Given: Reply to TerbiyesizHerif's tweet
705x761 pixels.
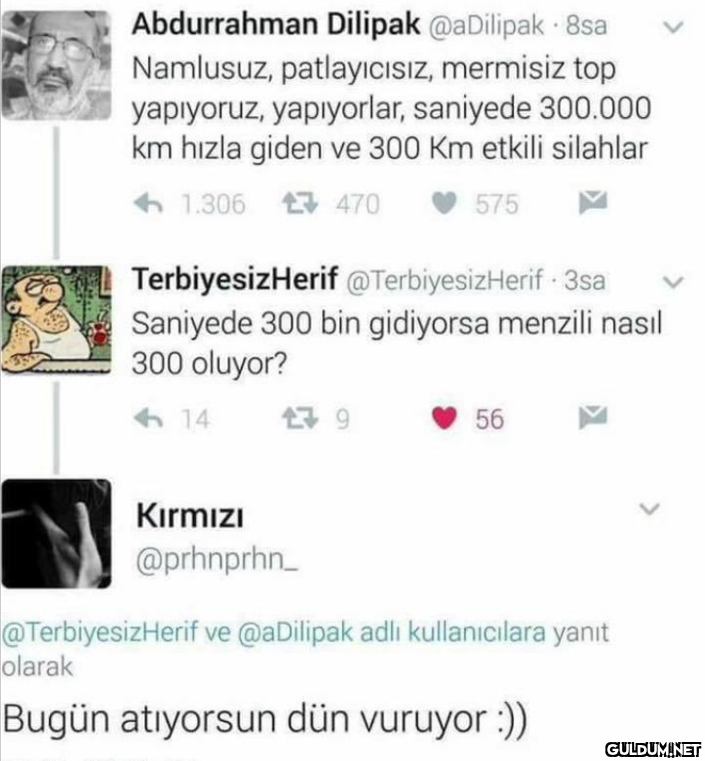Looking at the screenshot, I should 149,418.
